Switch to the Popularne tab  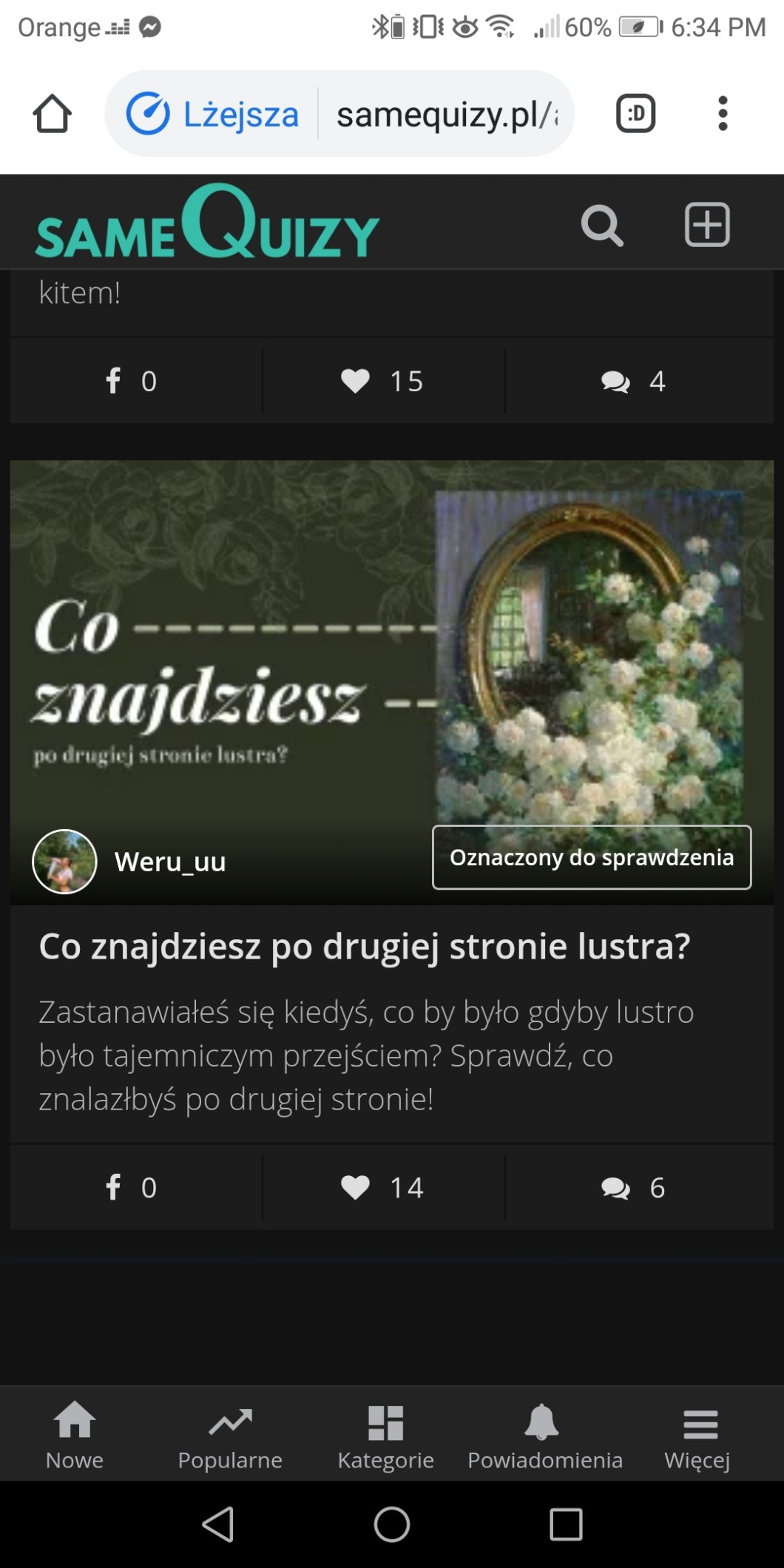[230, 1436]
